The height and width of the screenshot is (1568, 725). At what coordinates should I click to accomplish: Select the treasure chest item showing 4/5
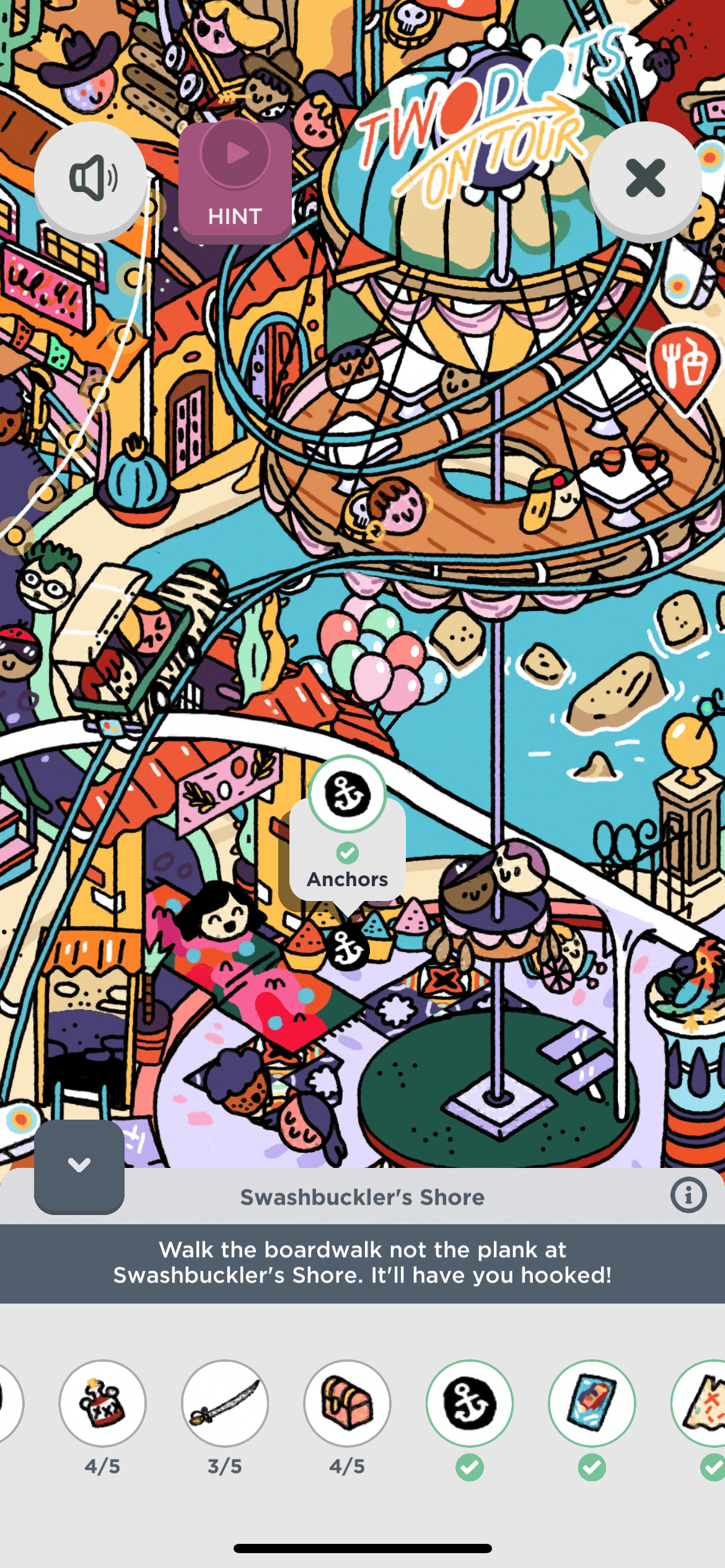pyautogui.click(x=347, y=1403)
